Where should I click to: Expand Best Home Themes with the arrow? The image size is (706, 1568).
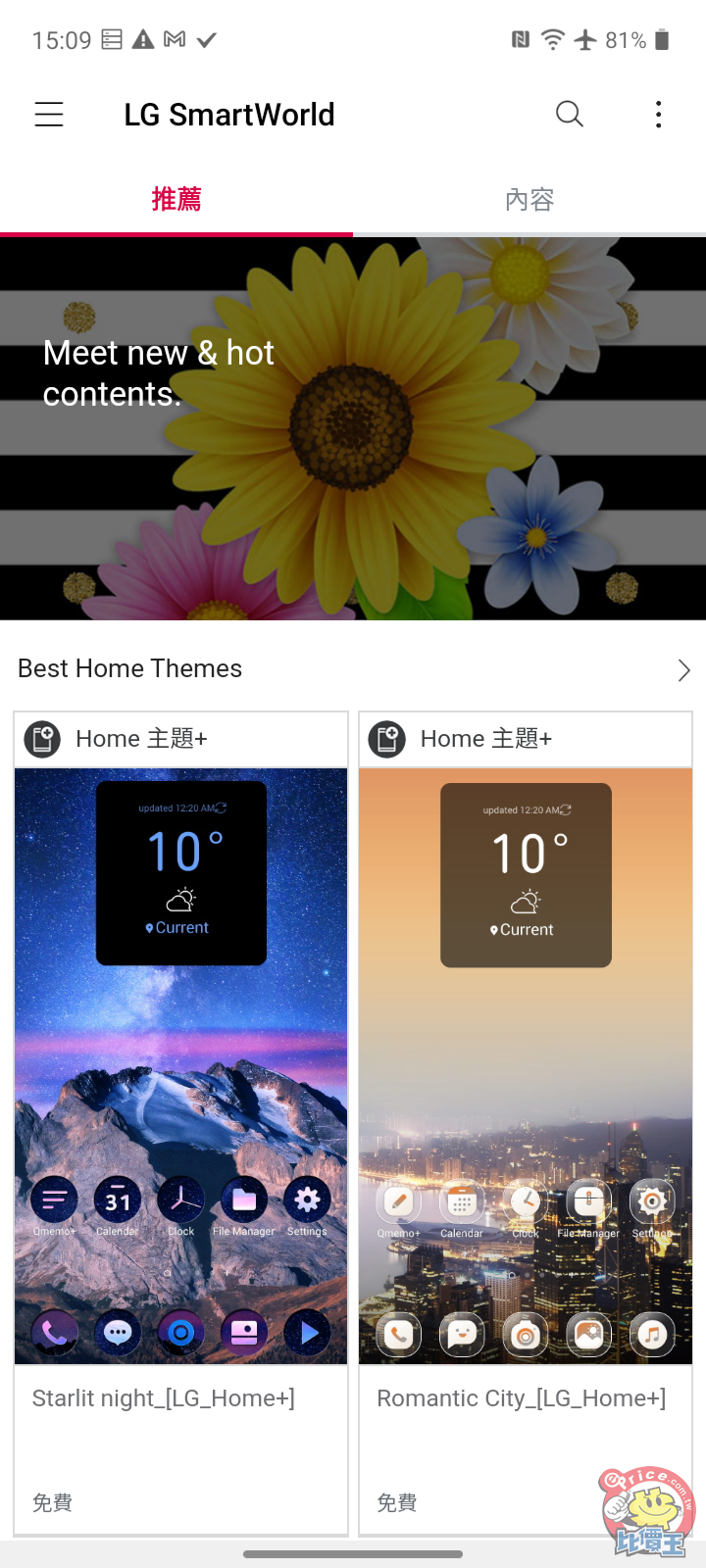click(683, 670)
